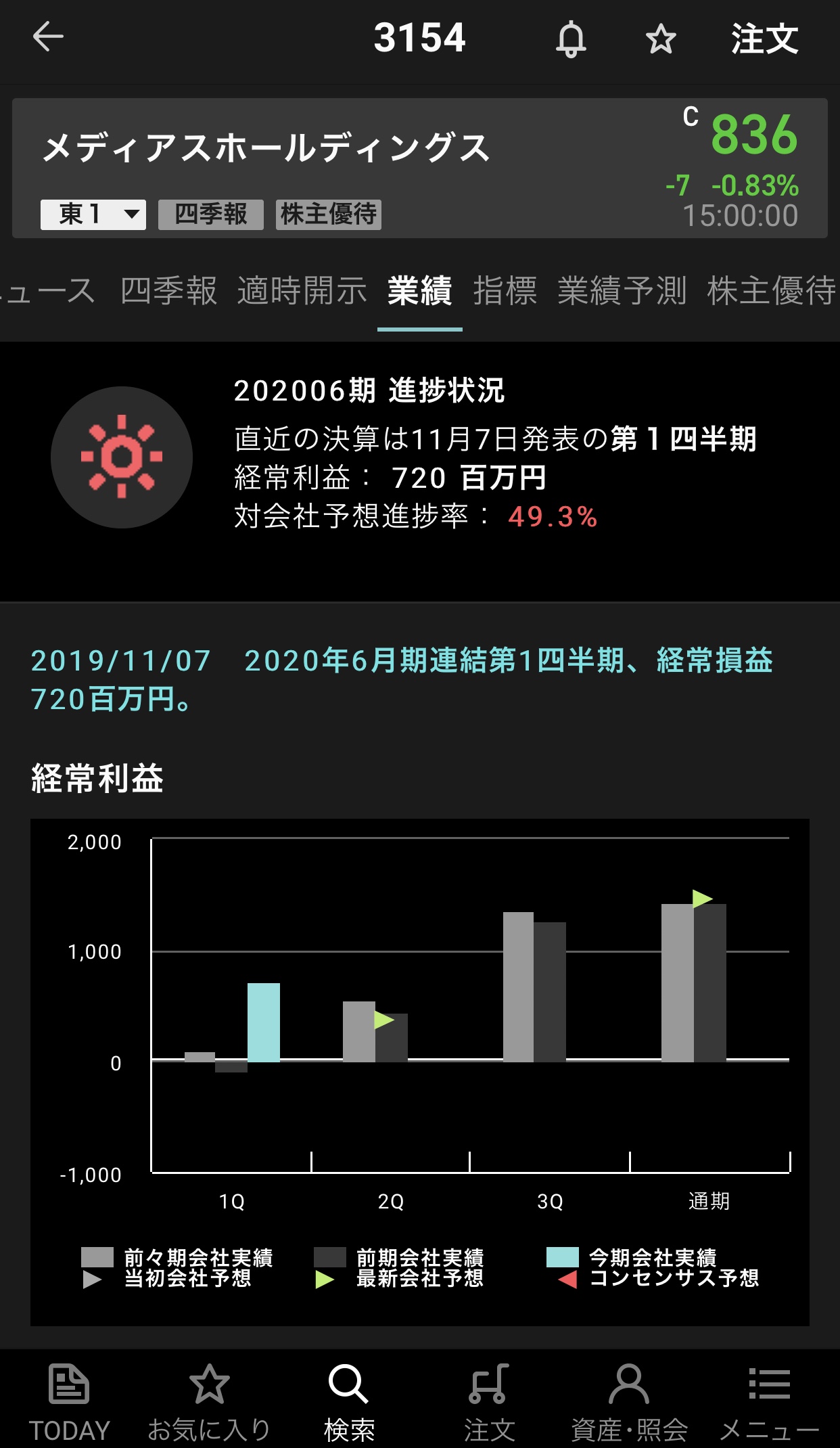The width and height of the screenshot is (840, 1448).
Task: Tap 注文 in the top bar
Action: [x=764, y=39]
